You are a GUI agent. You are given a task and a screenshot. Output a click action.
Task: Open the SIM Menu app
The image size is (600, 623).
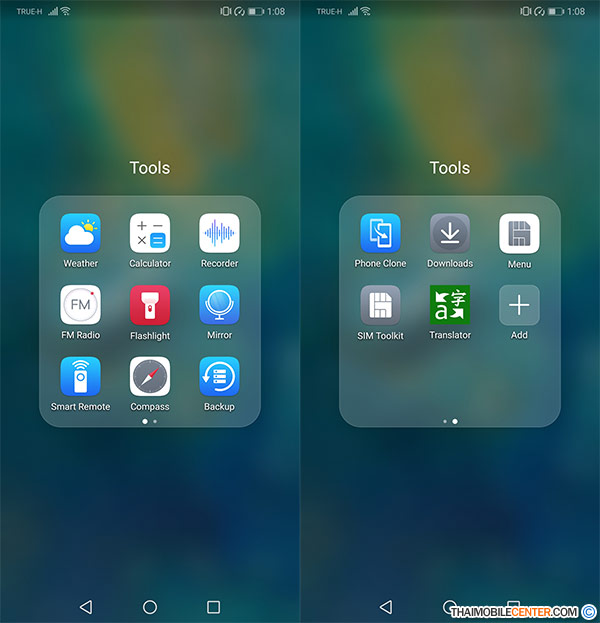[519, 234]
